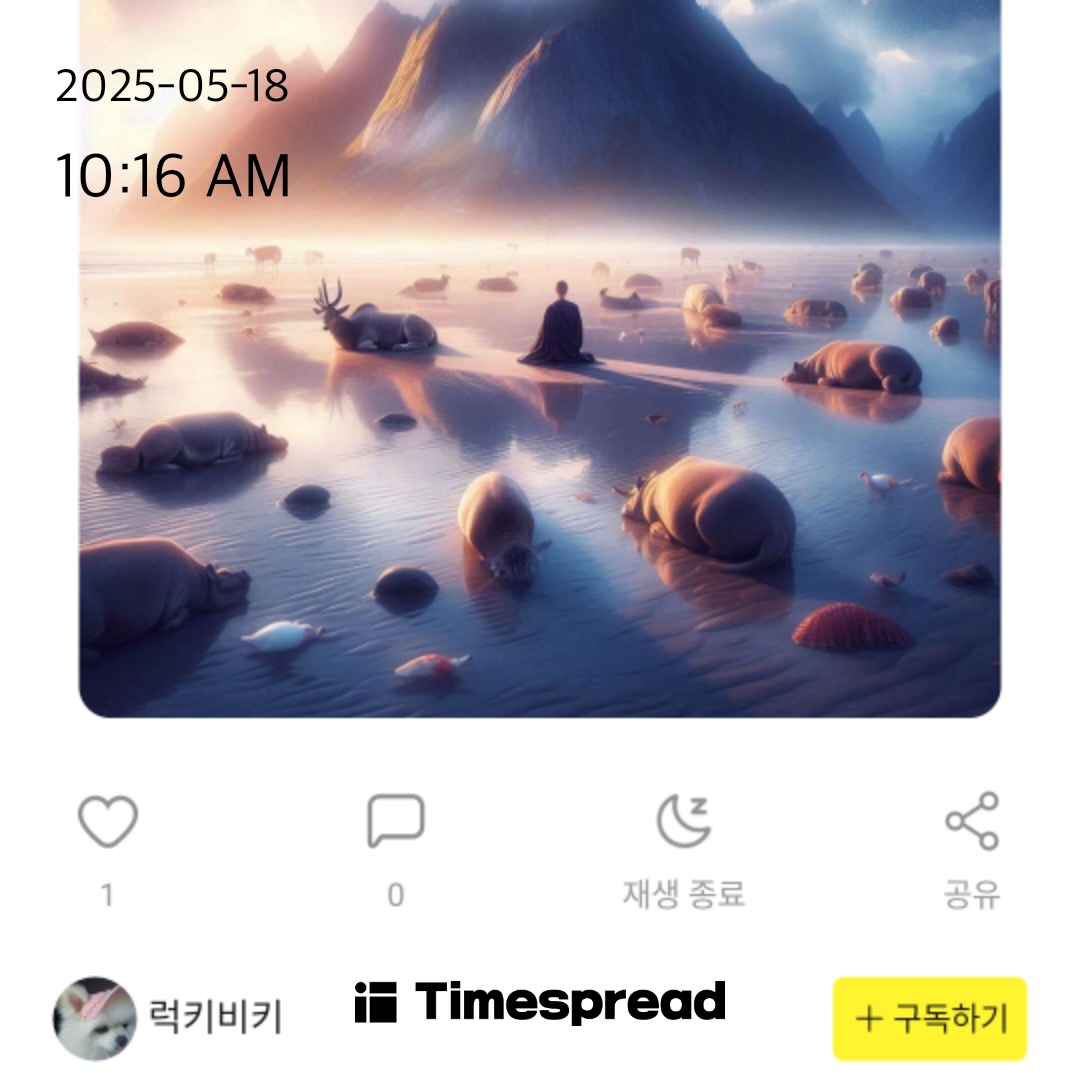1080x1080 pixels.
Task: Like this post with the heart icon
Action: (x=108, y=822)
